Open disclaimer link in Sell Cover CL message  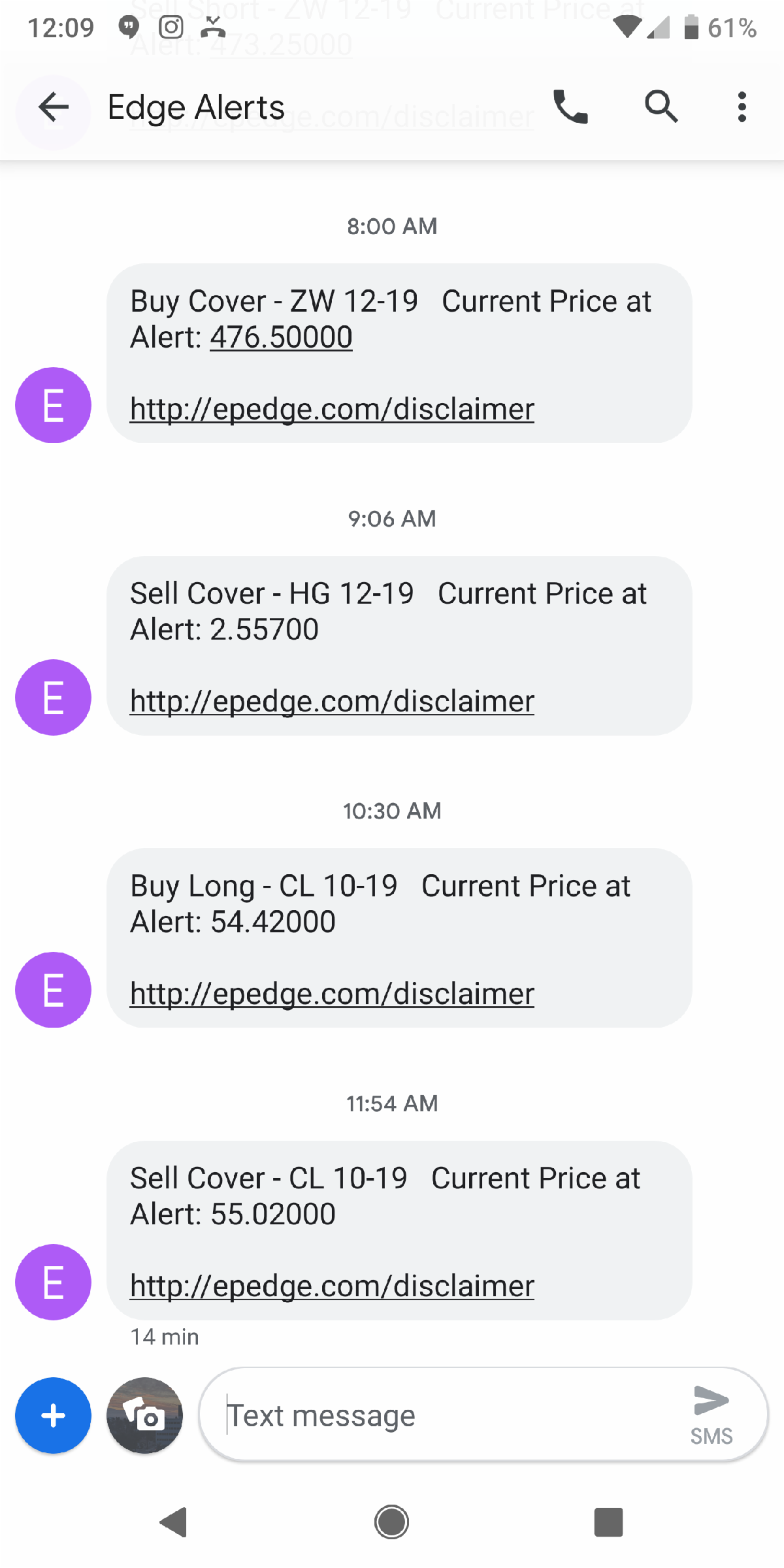[x=332, y=1286]
